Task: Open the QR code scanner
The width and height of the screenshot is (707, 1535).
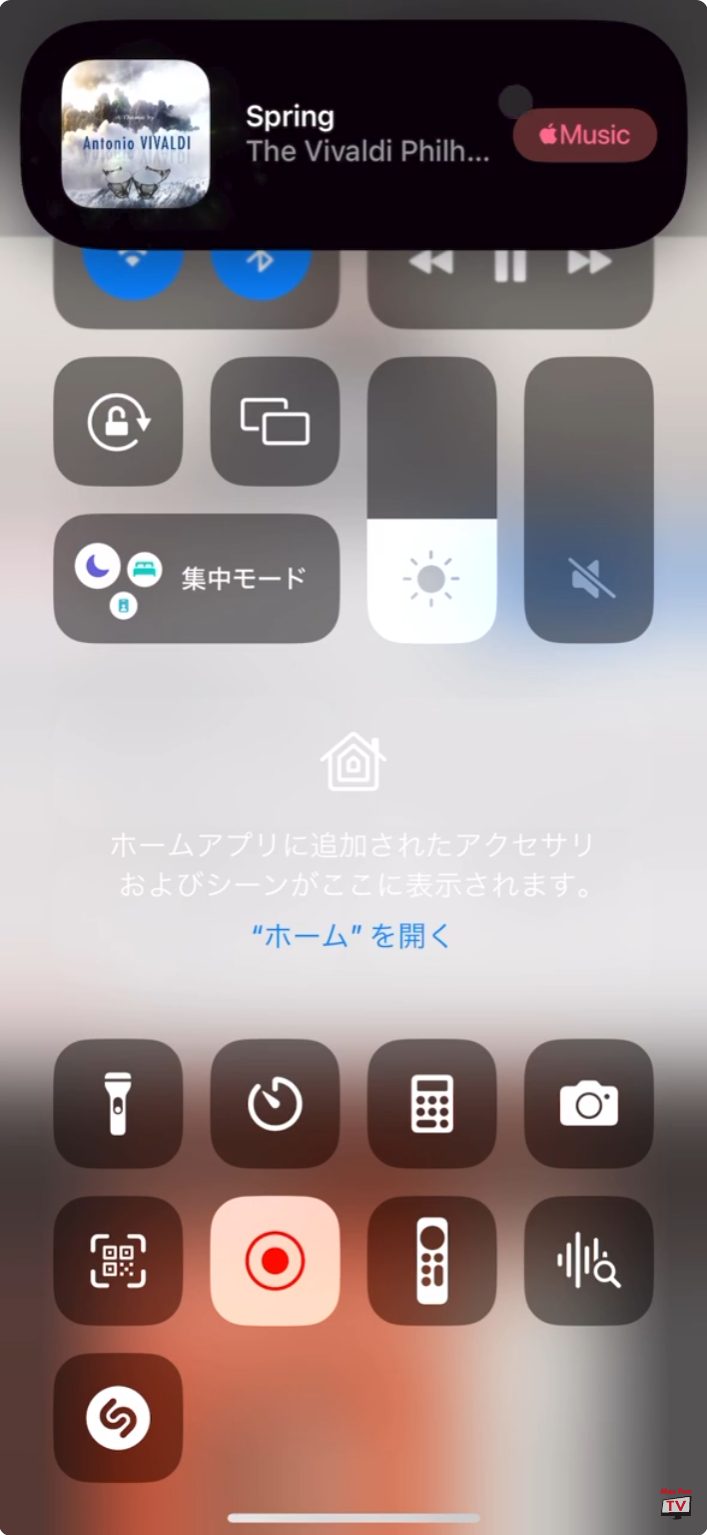Action: point(118,1260)
